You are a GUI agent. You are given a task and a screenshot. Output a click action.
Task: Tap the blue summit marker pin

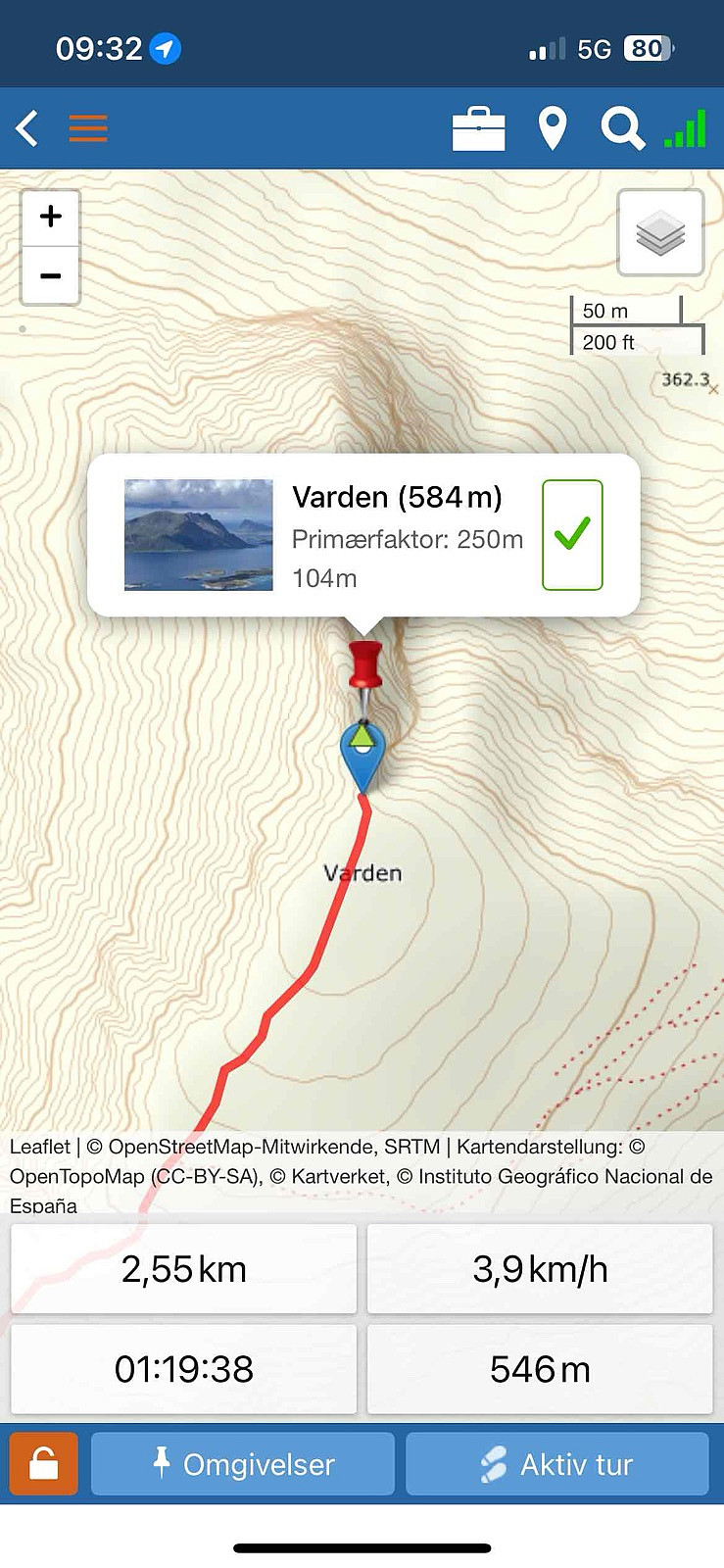tap(362, 755)
